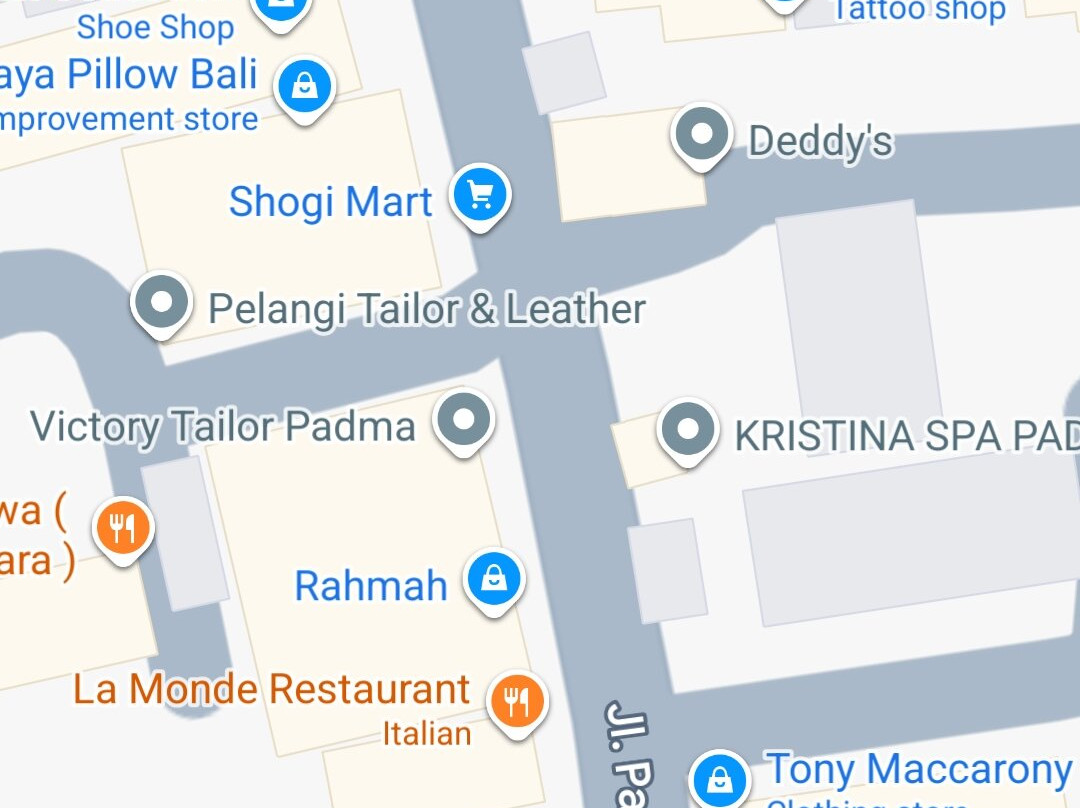View La Monde Restaurant pin details
The image size is (1080, 808).
tap(517, 703)
